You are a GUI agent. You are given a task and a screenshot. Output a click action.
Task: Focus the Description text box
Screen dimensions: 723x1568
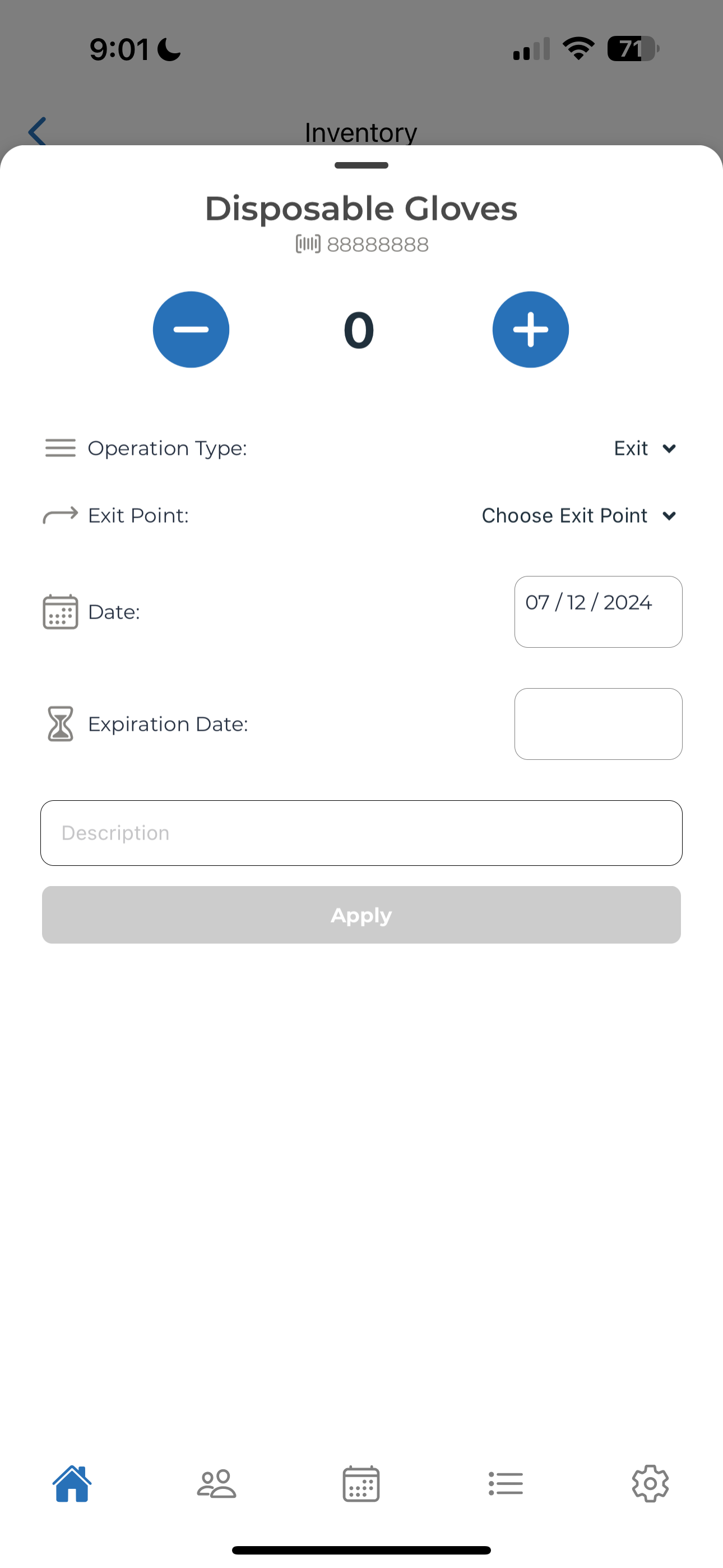click(x=361, y=833)
